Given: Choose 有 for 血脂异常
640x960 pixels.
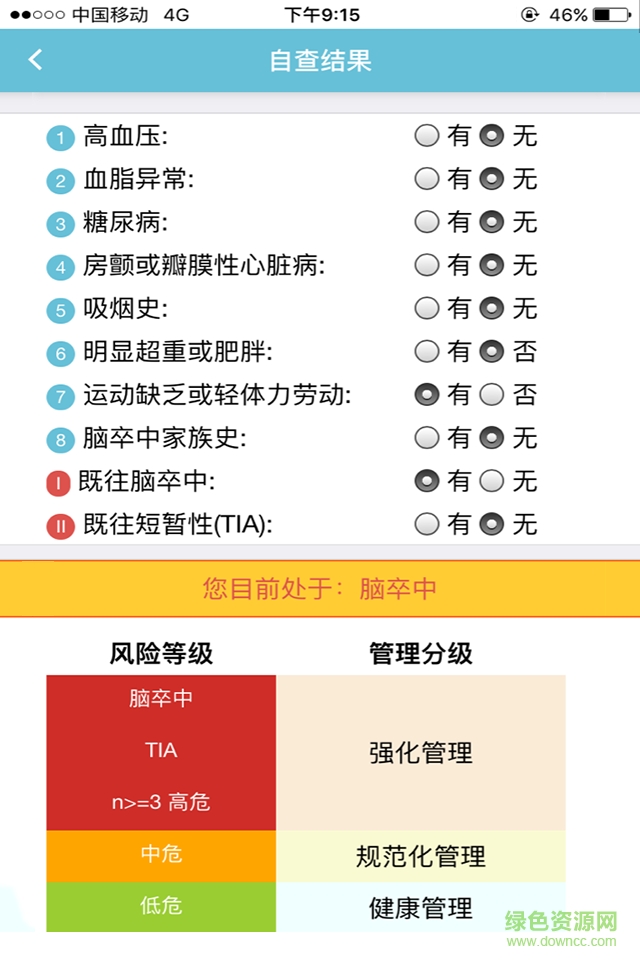Looking at the screenshot, I should 427,179.
